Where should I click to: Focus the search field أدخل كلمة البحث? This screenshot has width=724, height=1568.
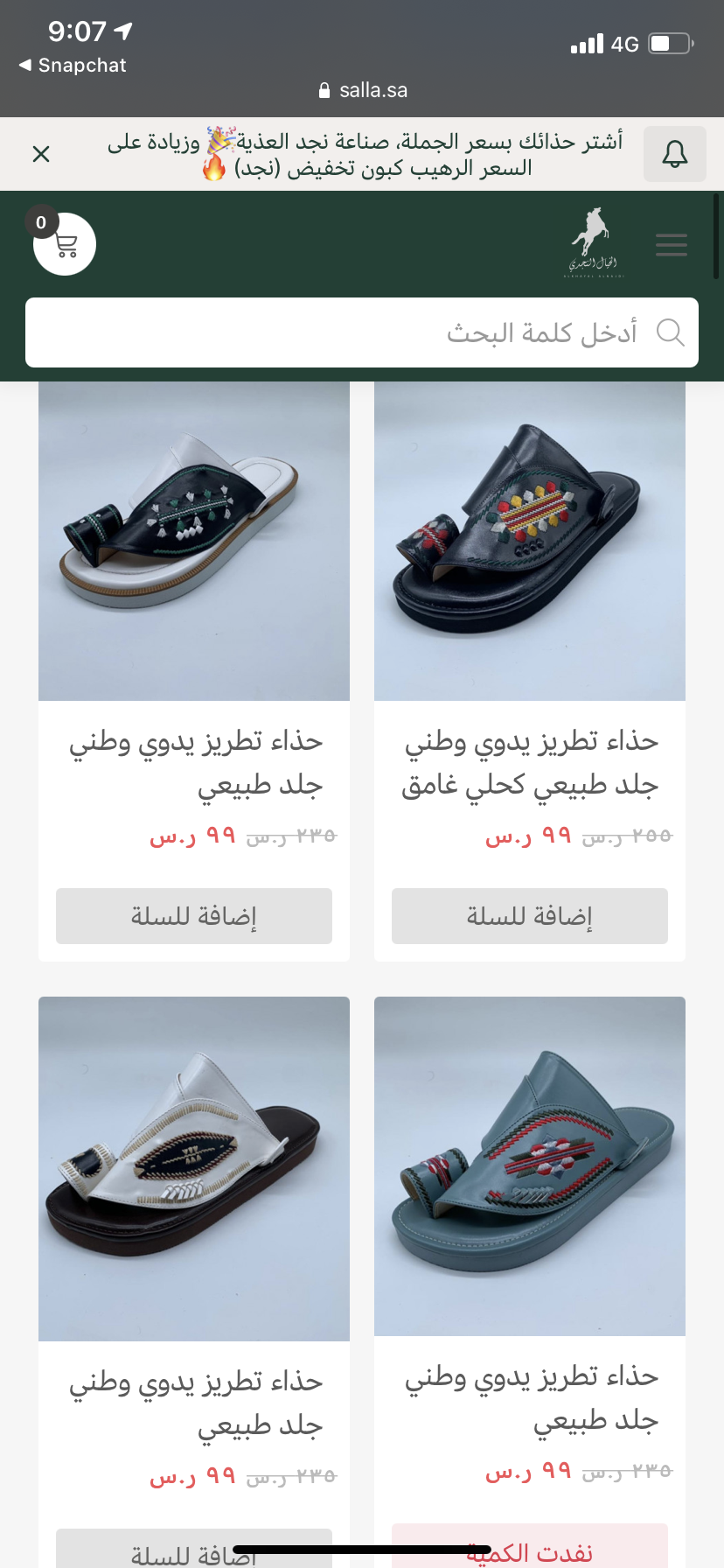[362, 332]
